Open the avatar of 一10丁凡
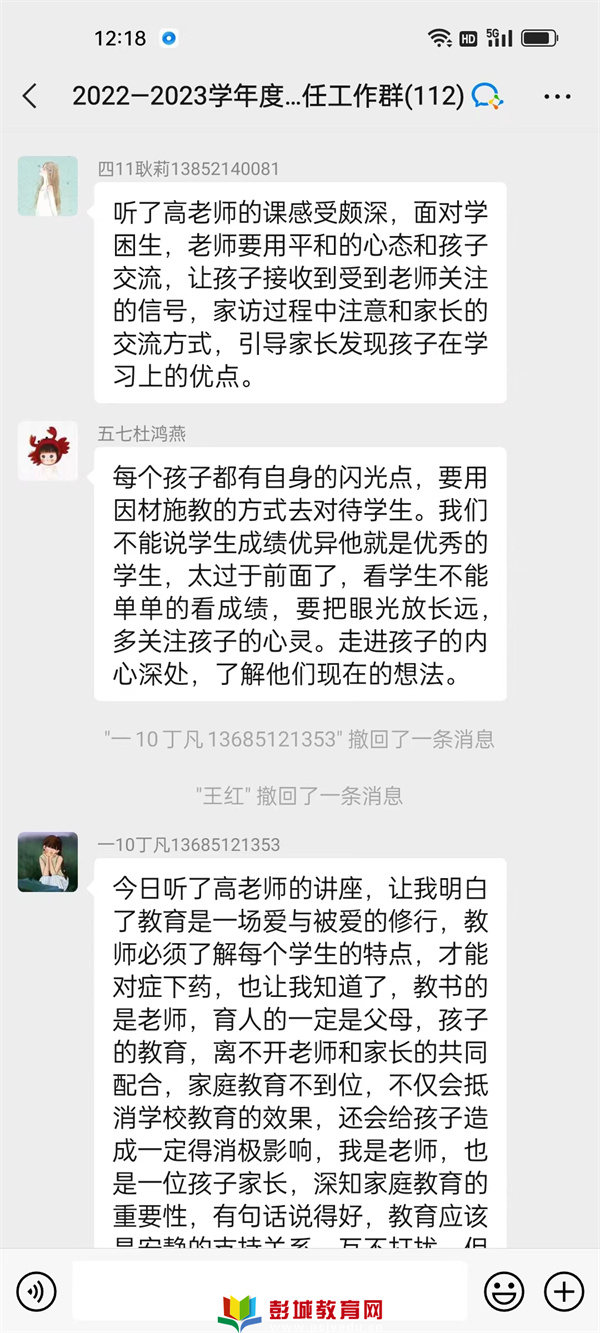 pos(47,862)
